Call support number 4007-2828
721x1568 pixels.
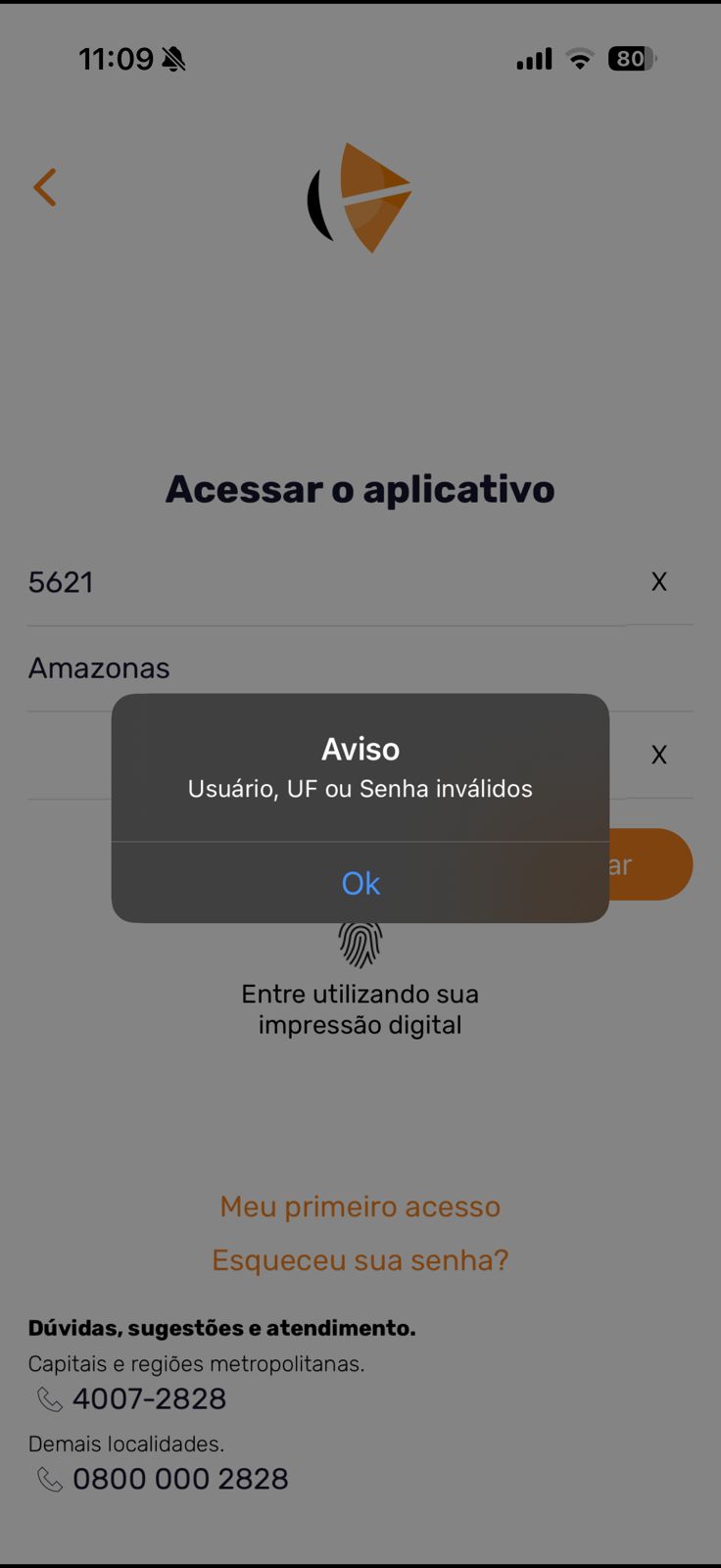click(x=149, y=1398)
